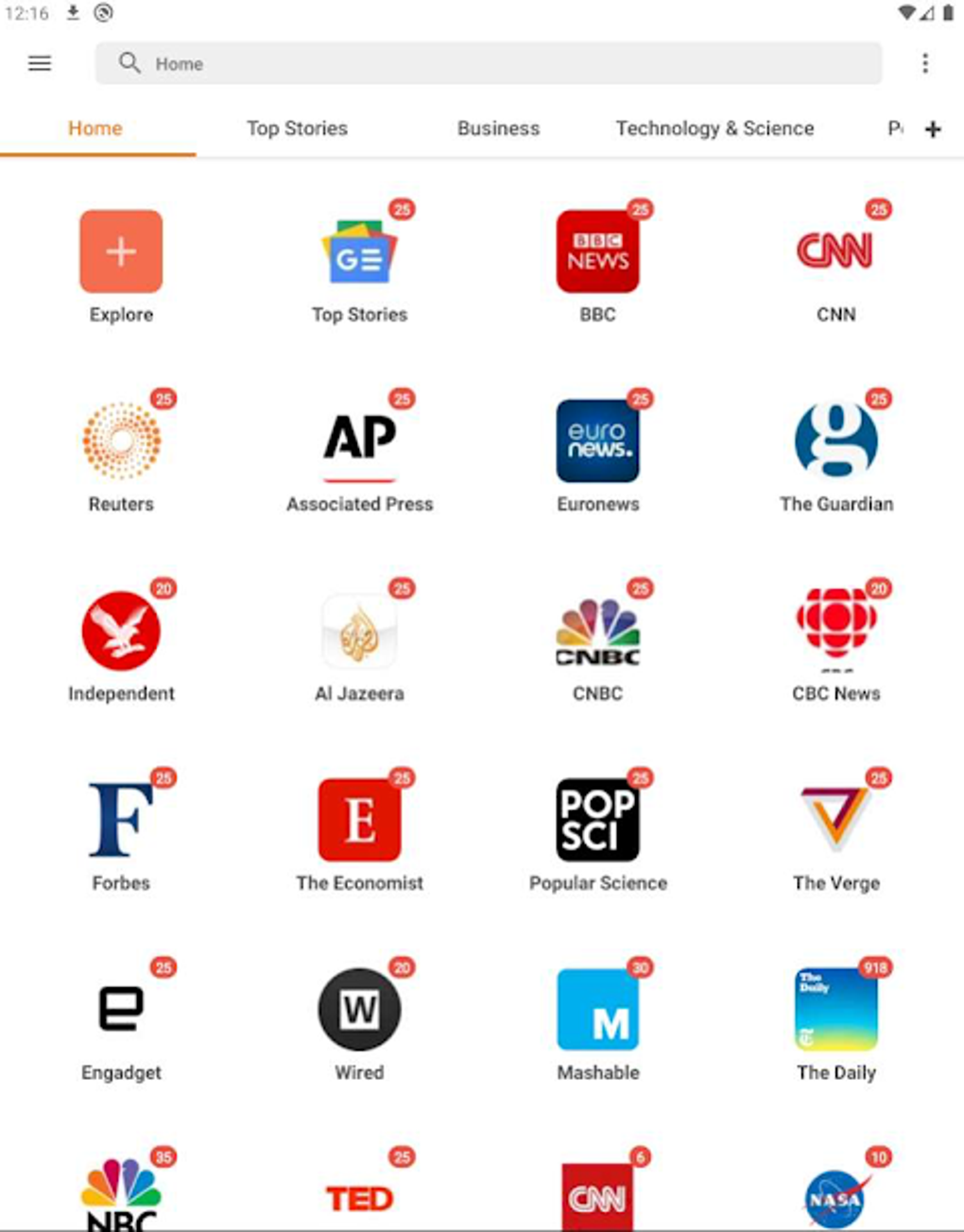This screenshot has height=1232, width=964.
Task: Add a new tab with plus icon
Action: point(933,130)
